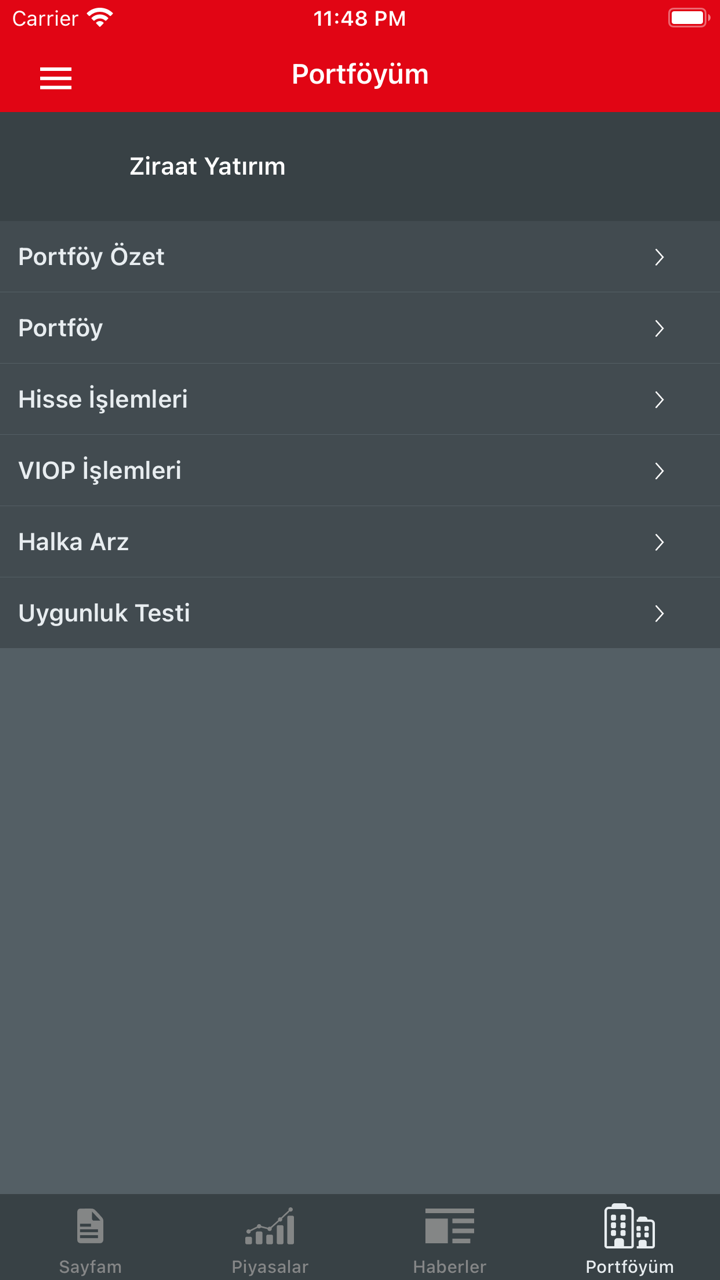Open the Portföy page
720x1280 pixels.
[360, 328]
